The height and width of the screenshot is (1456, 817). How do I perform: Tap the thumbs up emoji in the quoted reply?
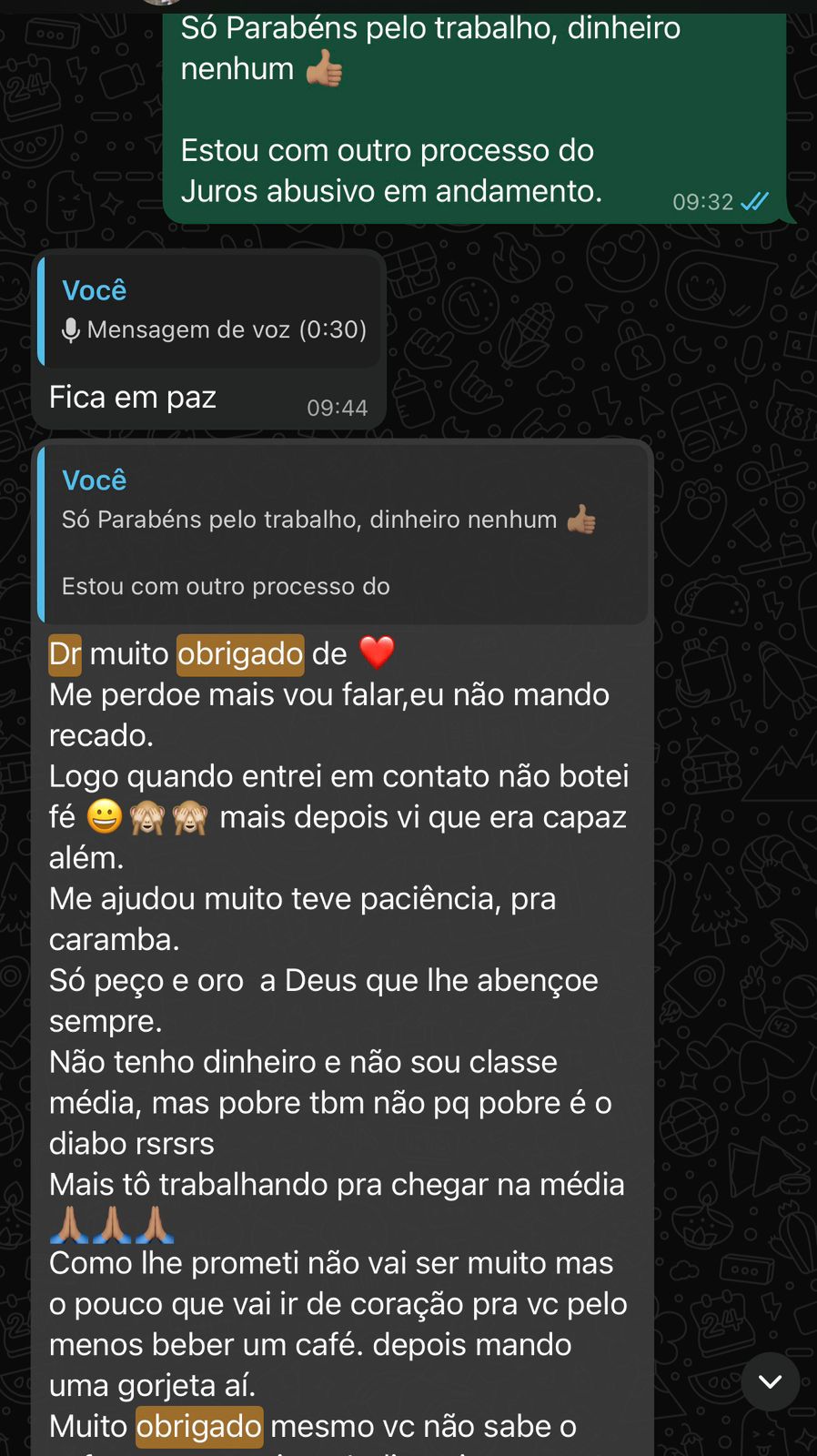[x=583, y=519]
